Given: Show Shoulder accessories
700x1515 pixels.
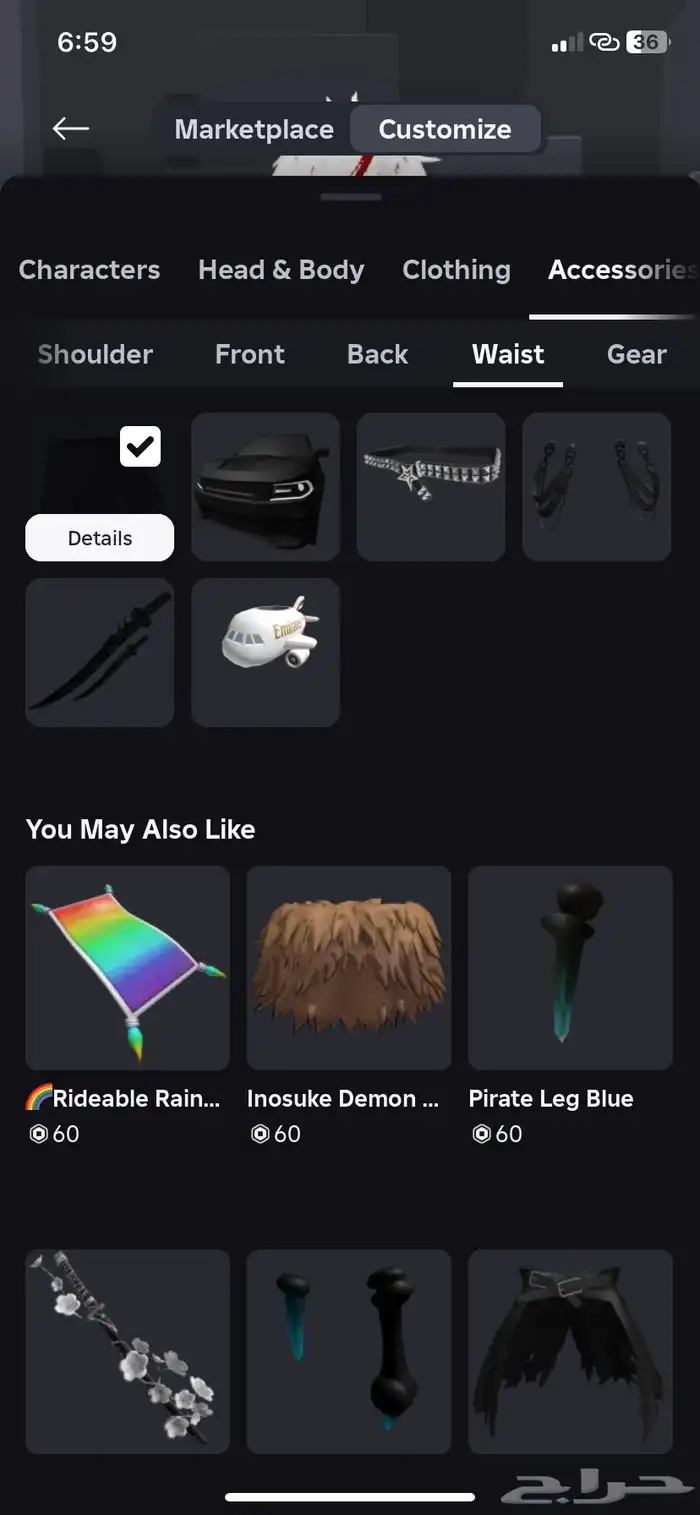Looking at the screenshot, I should pos(95,354).
